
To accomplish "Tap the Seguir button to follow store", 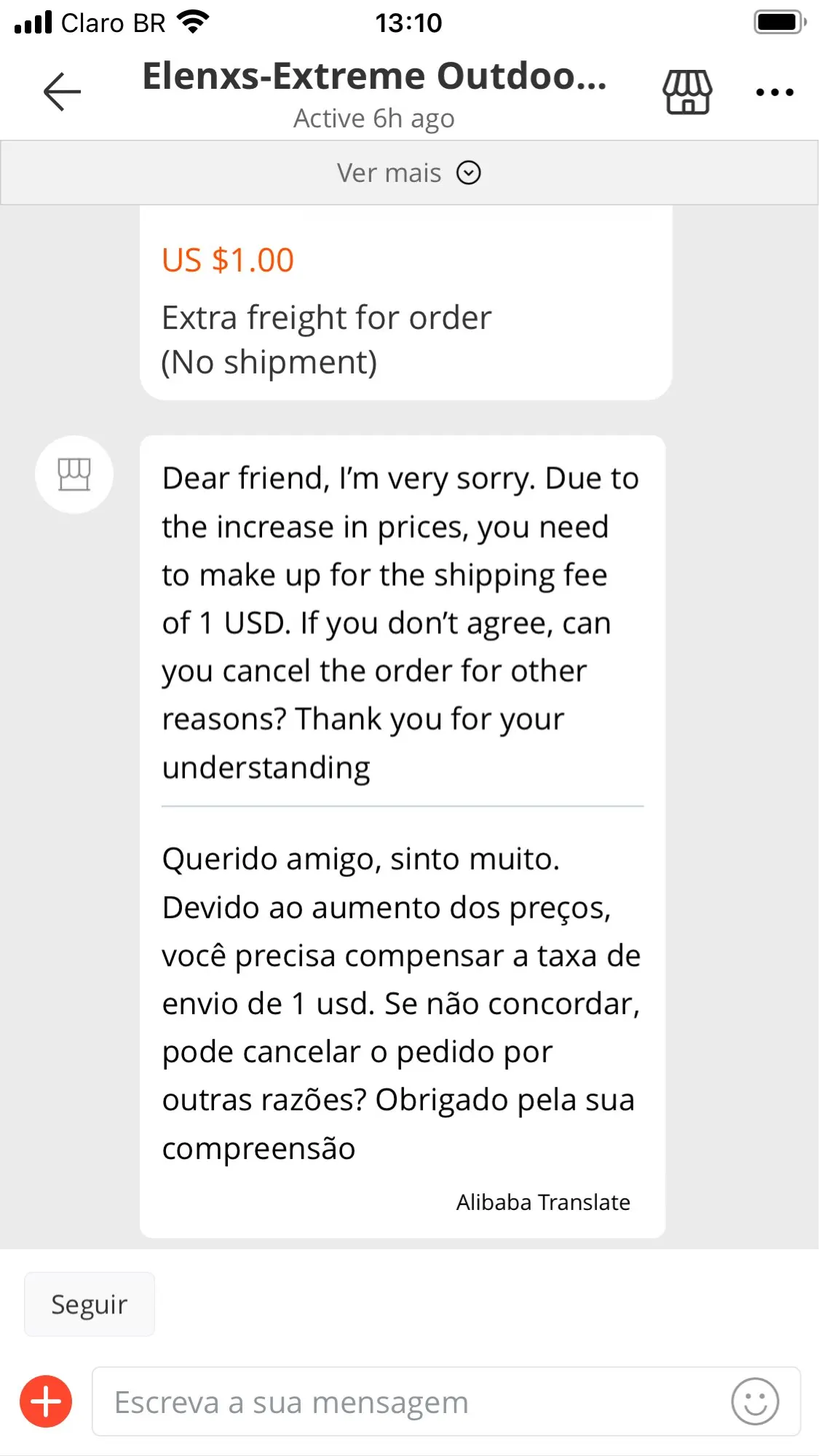I will click(90, 1305).
